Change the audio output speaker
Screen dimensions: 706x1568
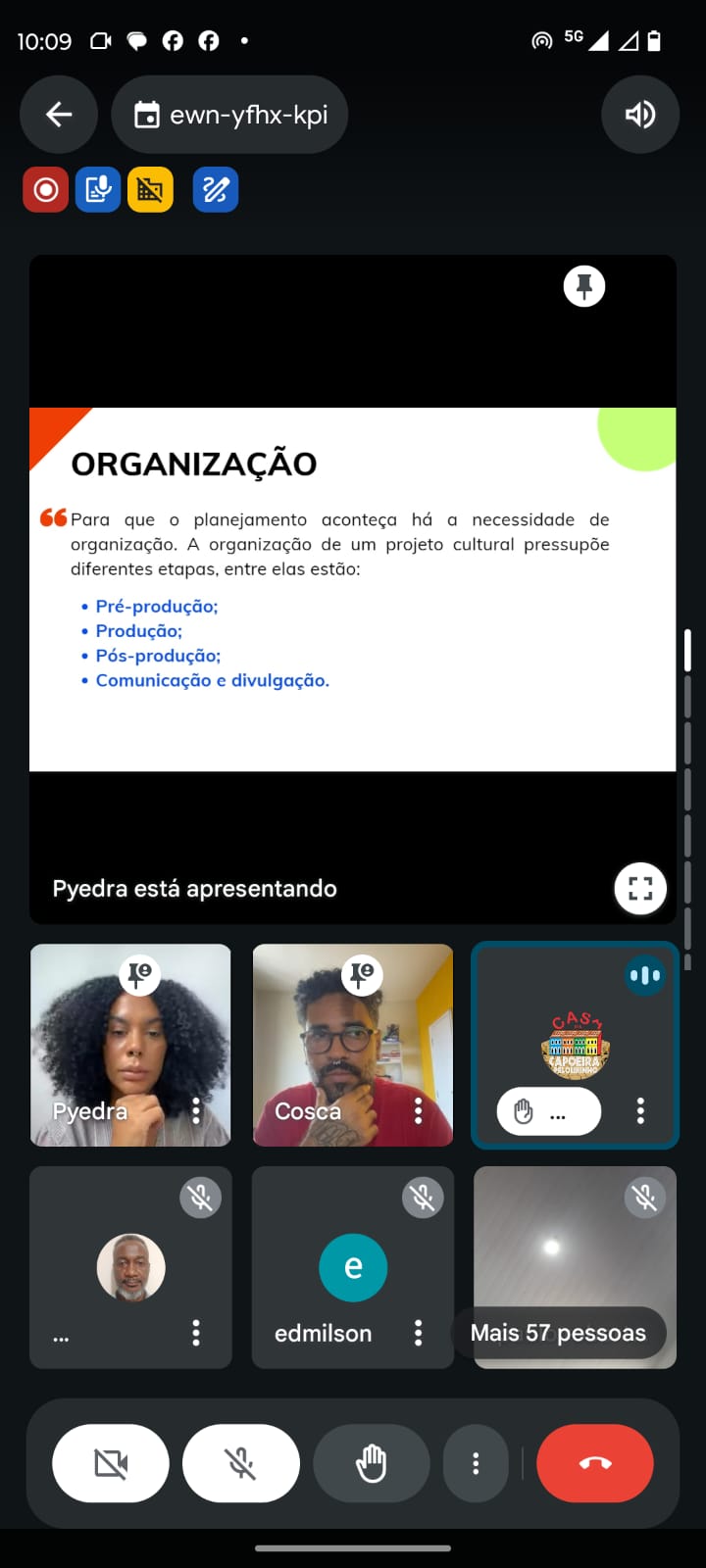pos(640,115)
